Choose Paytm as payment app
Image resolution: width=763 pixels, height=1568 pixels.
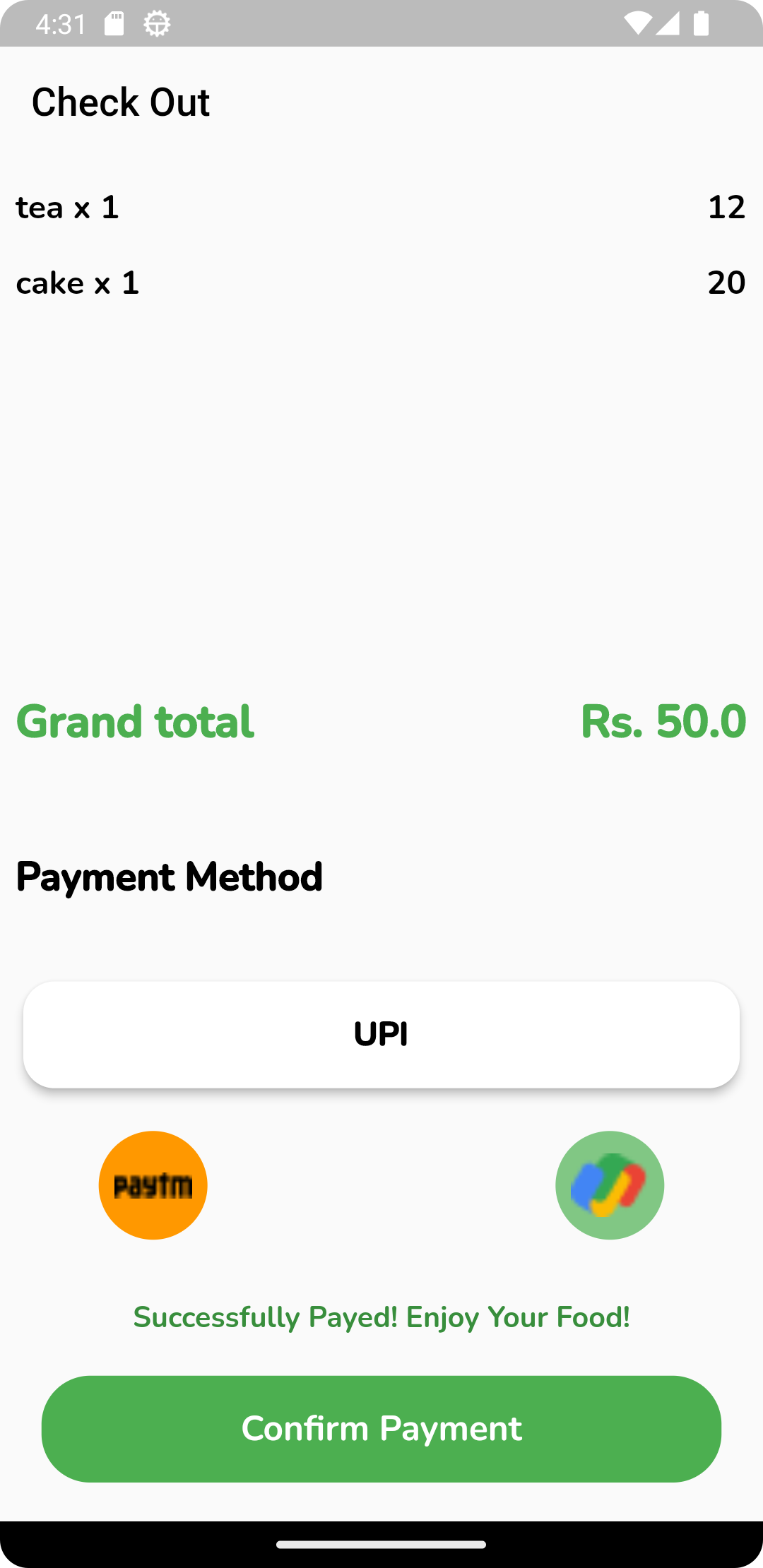tap(153, 1185)
